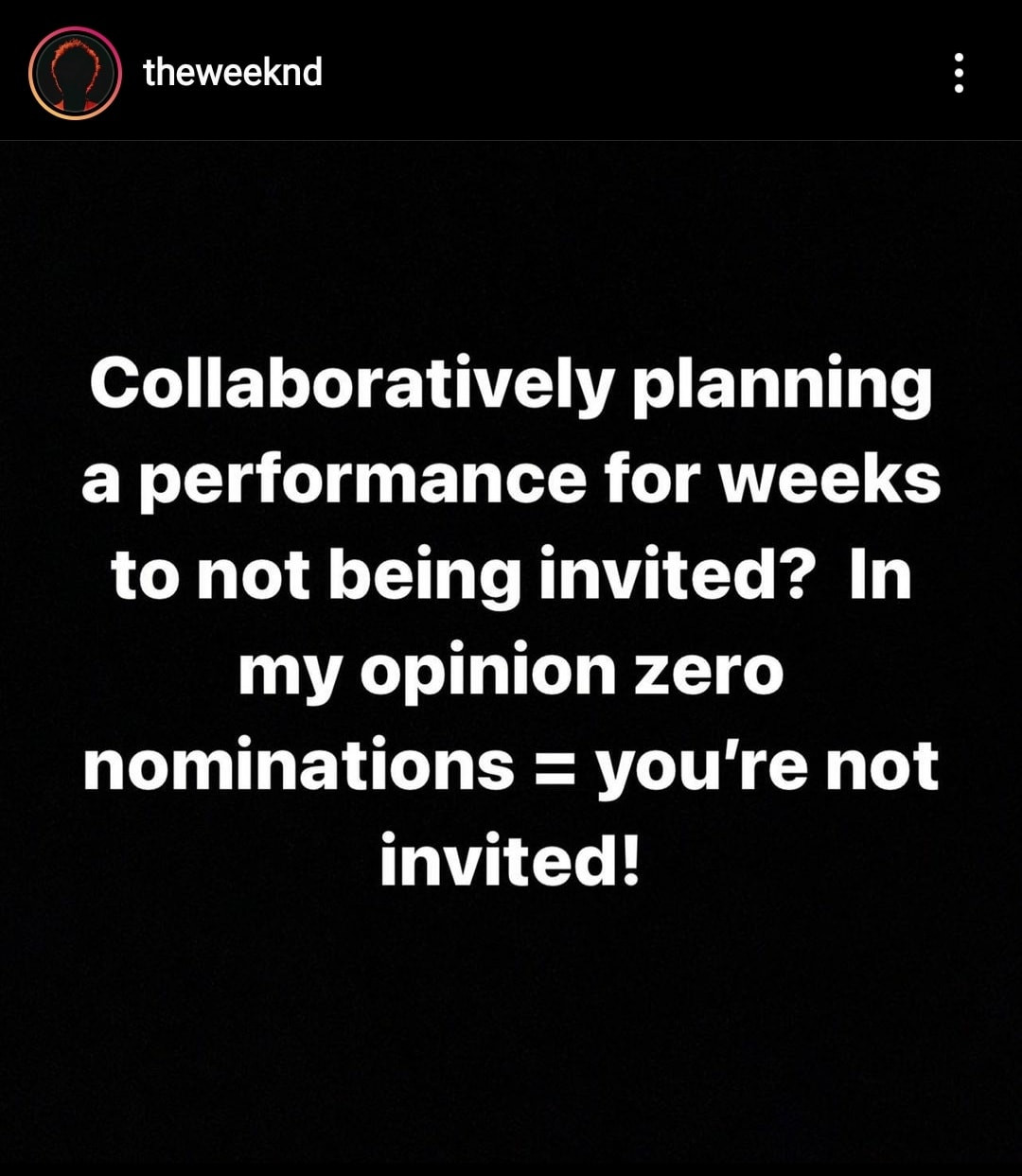The height and width of the screenshot is (1176, 1022).
Task: Open the three-dot overflow menu
Action: click(x=959, y=73)
